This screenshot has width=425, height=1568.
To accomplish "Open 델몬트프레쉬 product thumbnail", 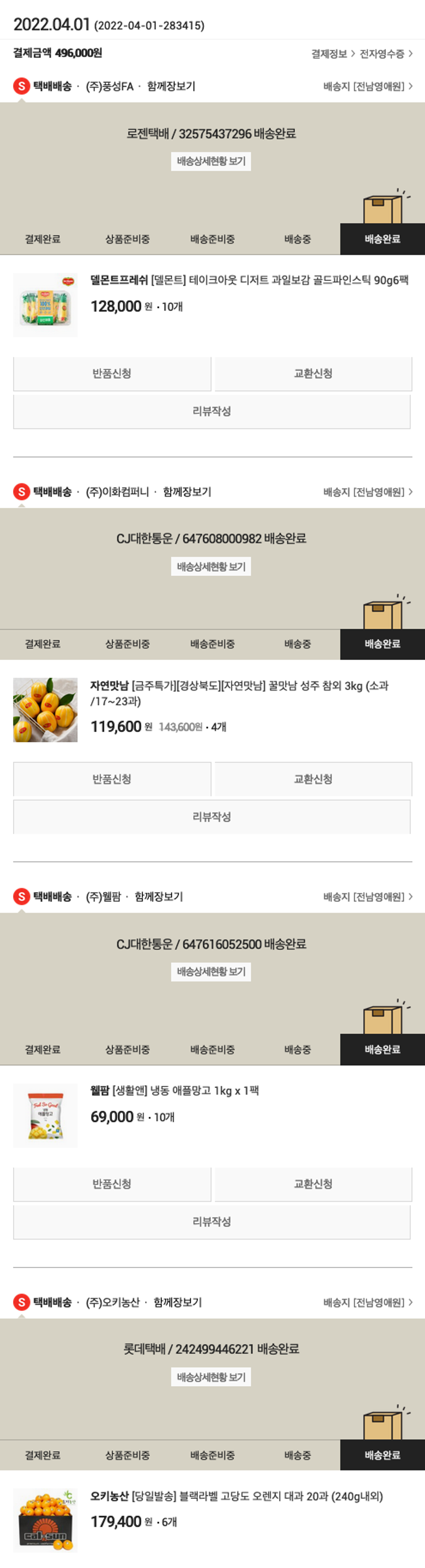I will (46, 305).
